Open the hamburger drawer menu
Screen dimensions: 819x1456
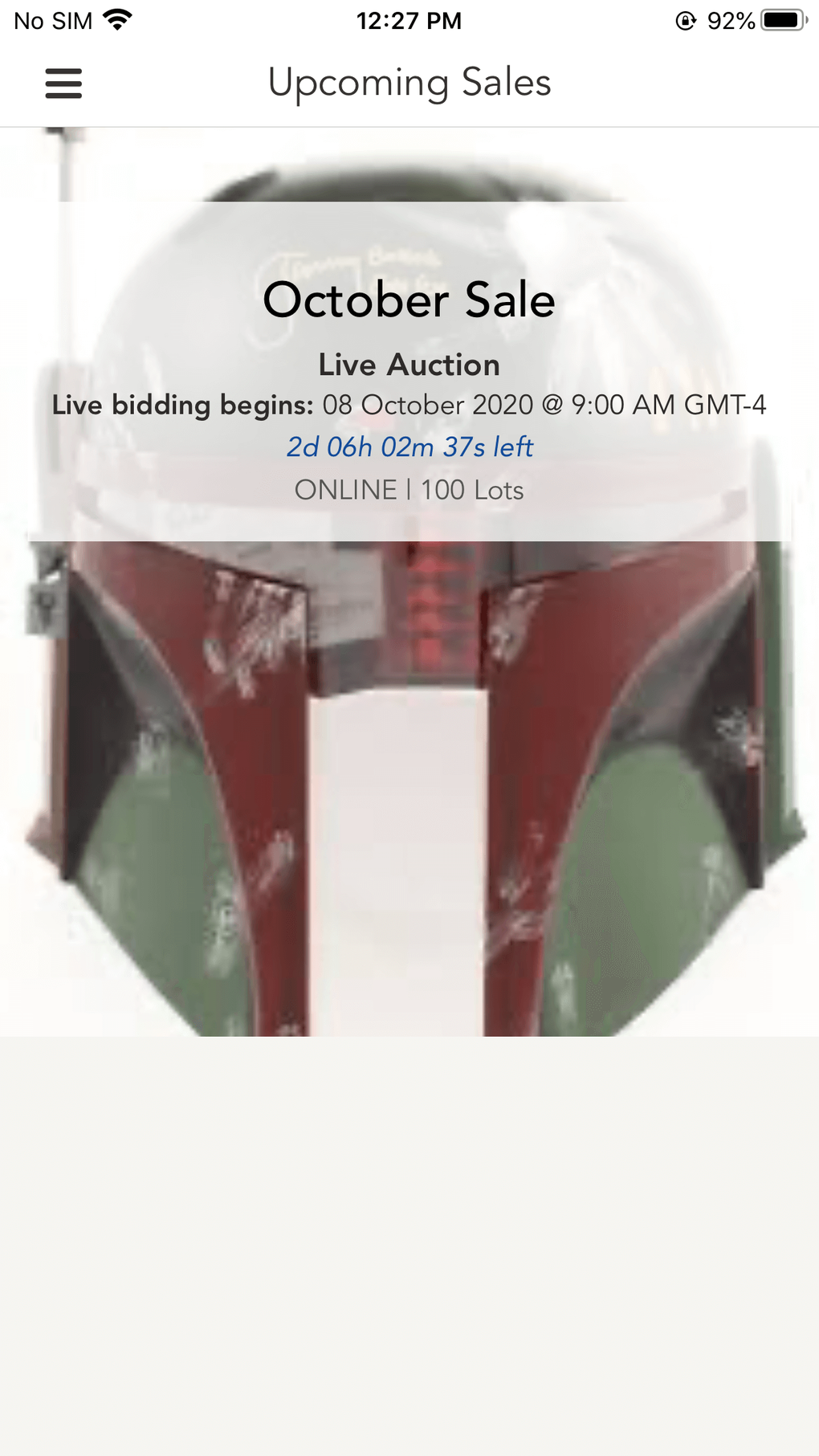[63, 84]
